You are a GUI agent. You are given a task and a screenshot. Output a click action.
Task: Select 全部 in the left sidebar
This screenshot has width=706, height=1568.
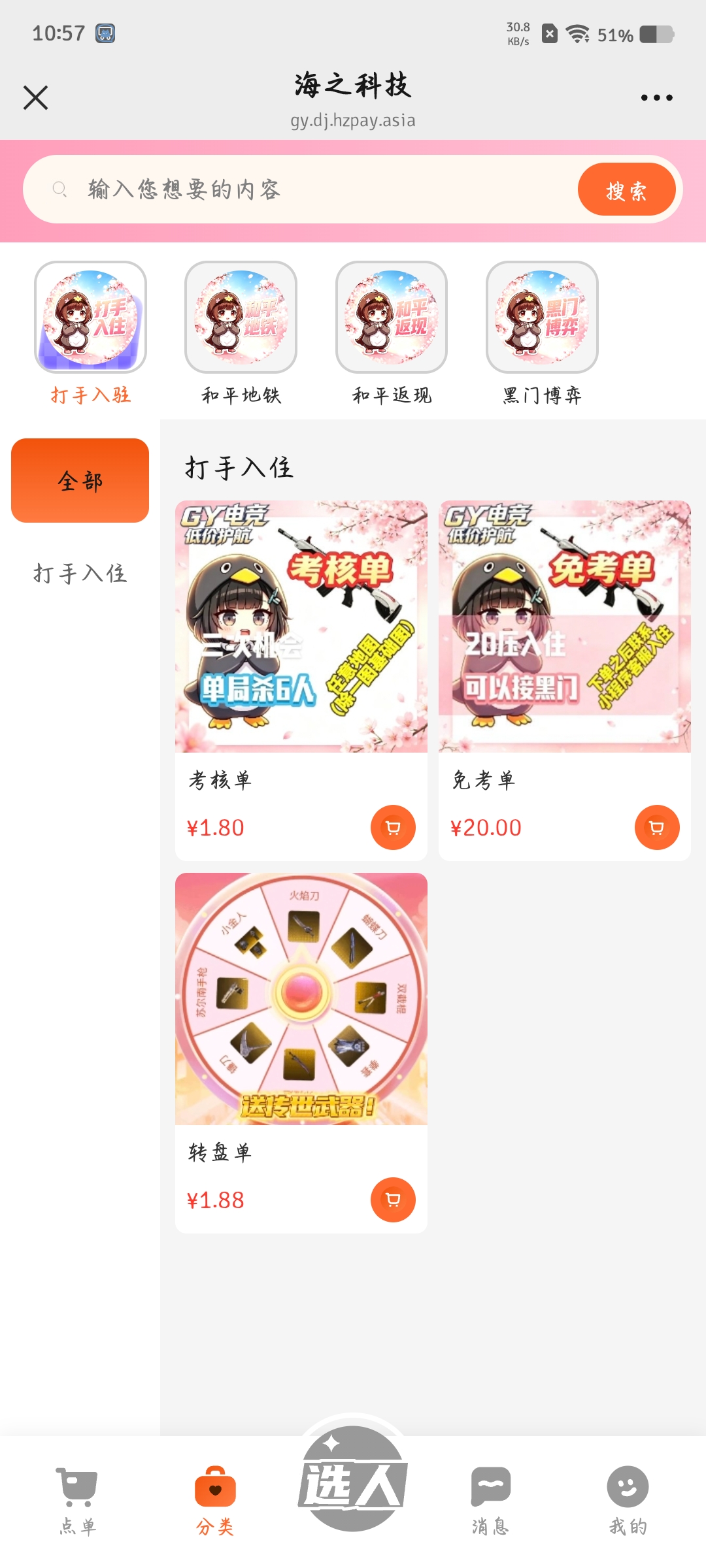pos(80,481)
